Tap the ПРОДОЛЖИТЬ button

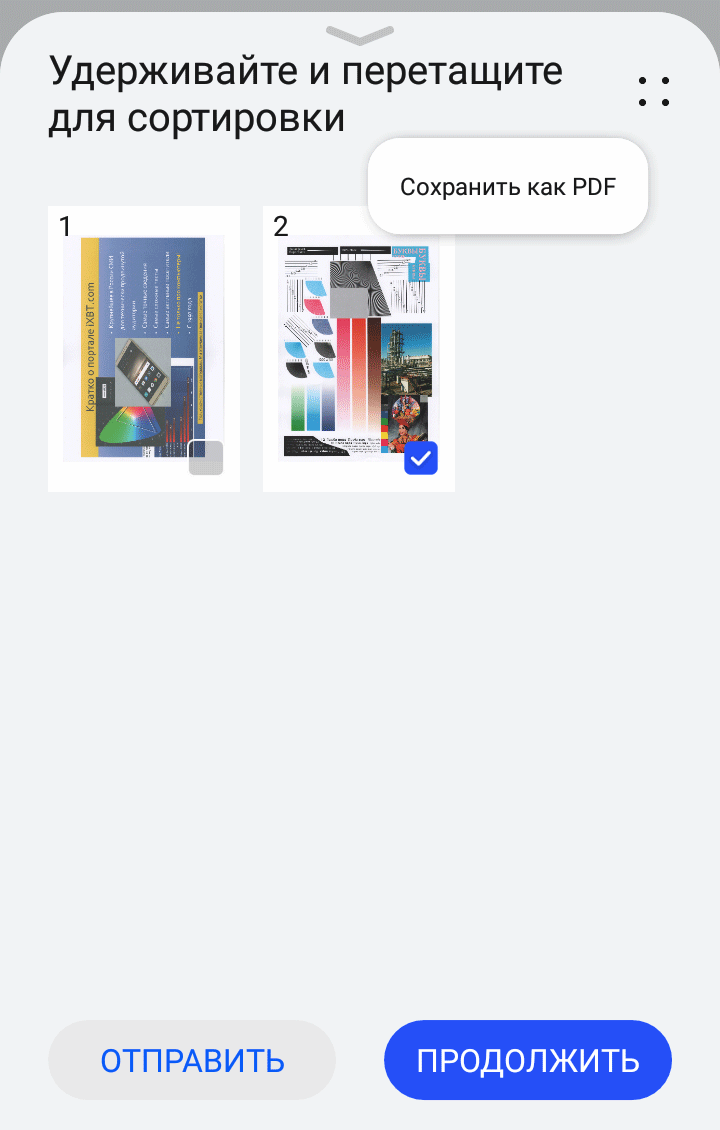pyautogui.click(x=527, y=1060)
